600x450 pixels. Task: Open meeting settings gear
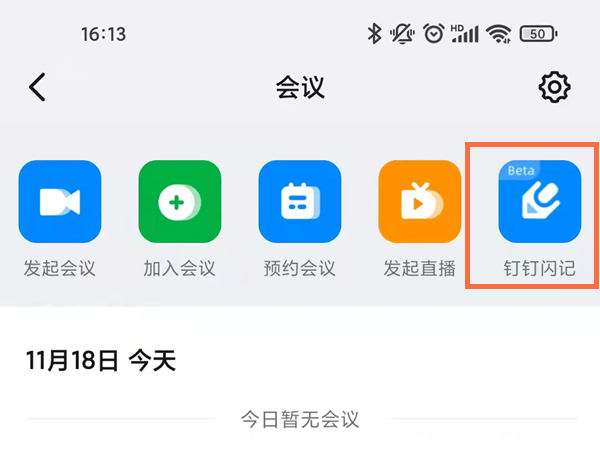554,88
